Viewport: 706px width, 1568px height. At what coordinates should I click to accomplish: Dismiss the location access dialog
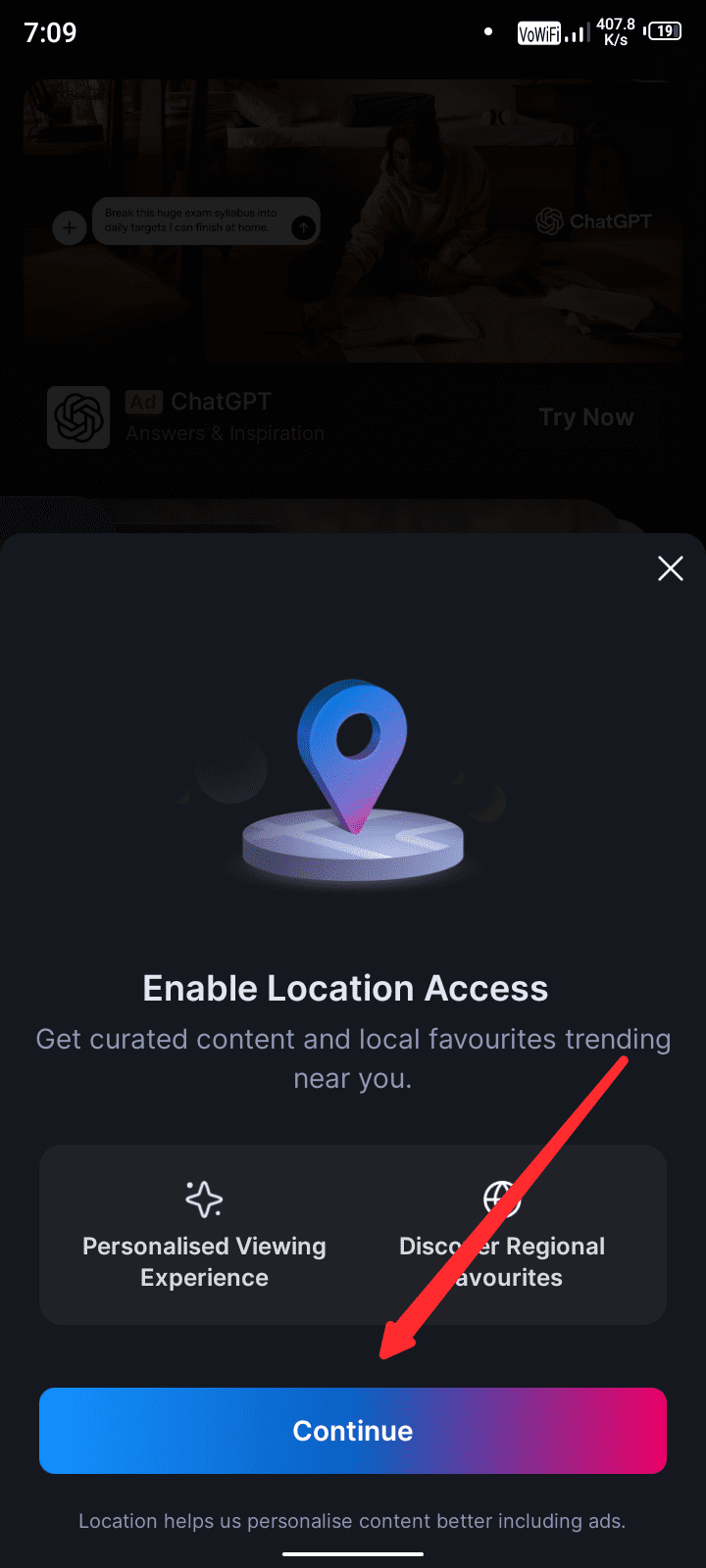click(x=671, y=568)
